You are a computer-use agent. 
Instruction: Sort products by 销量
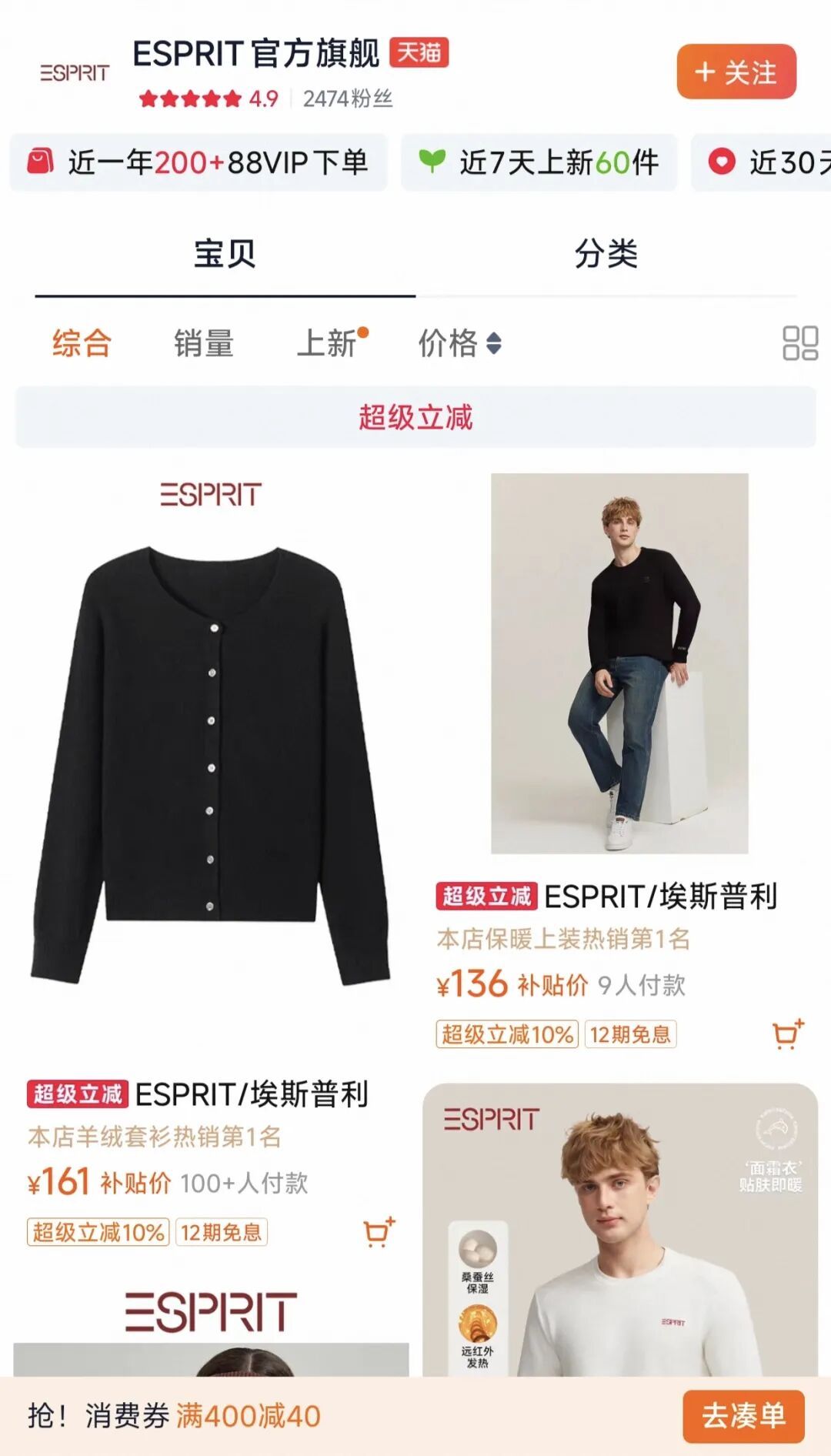tap(203, 343)
